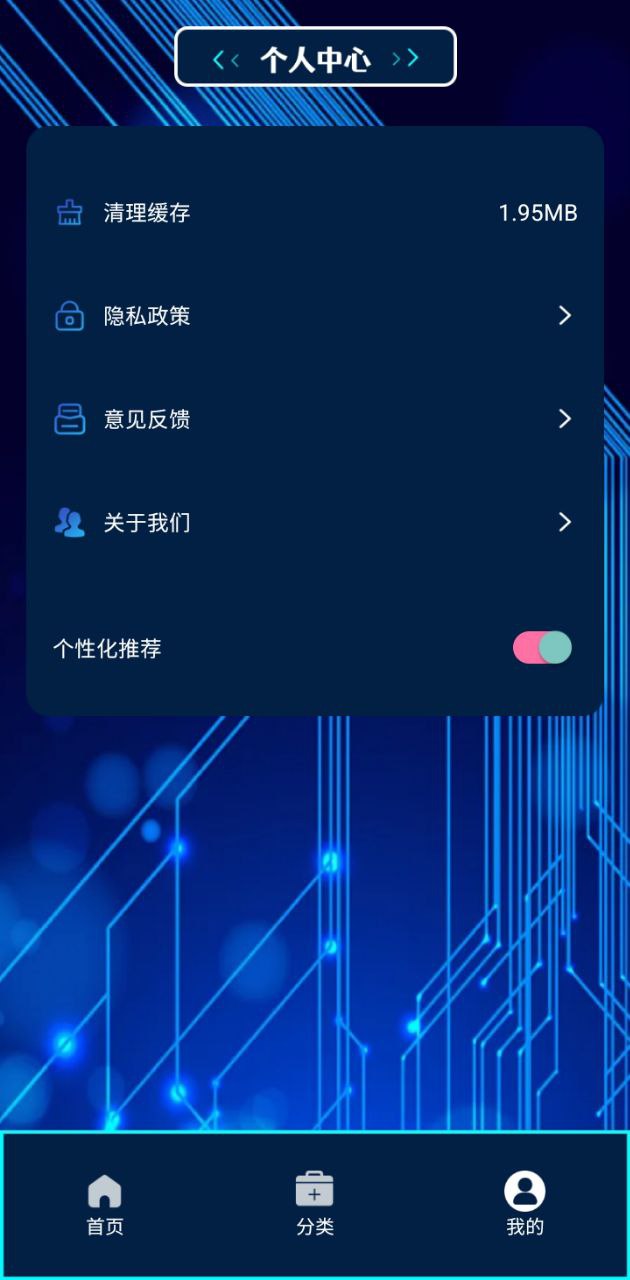Screen dimensions: 630x1280
Task: Clear the cache via 清理缓存
Action: click(146, 213)
